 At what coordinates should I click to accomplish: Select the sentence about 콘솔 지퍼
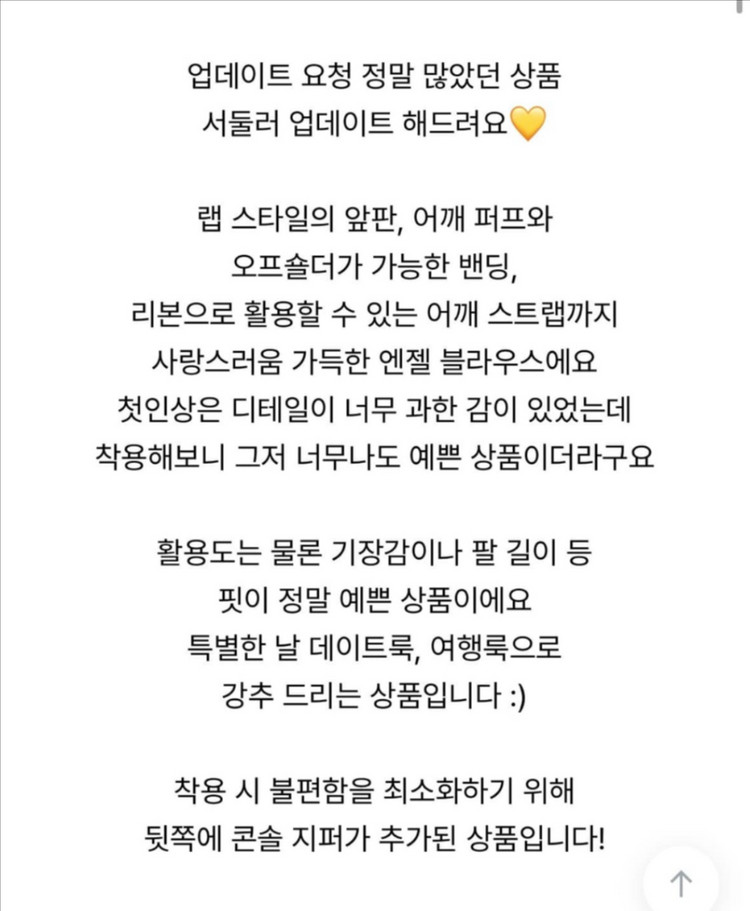click(x=374, y=838)
